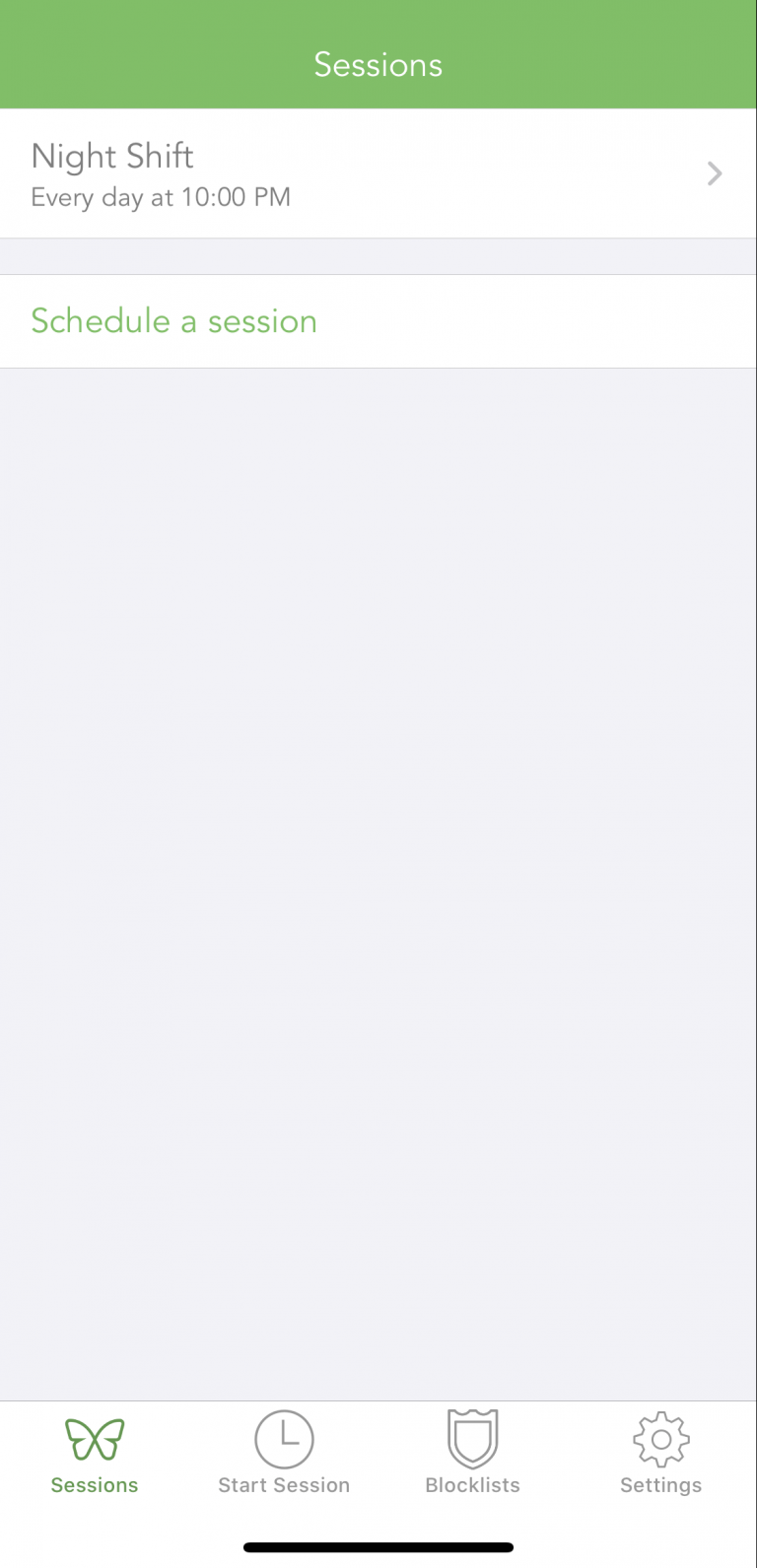Select the Settings tab label
This screenshot has width=757, height=1568.
(x=660, y=1484)
